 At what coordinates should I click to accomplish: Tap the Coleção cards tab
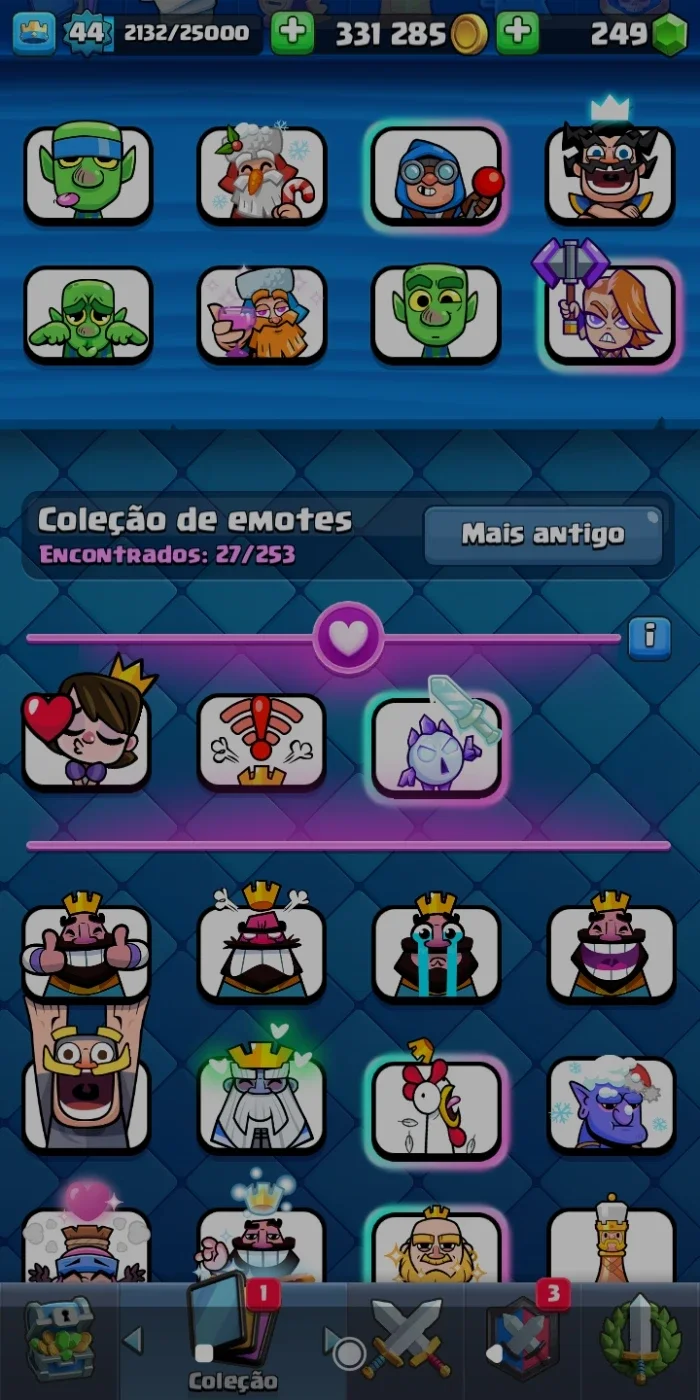pyautogui.click(x=233, y=1340)
